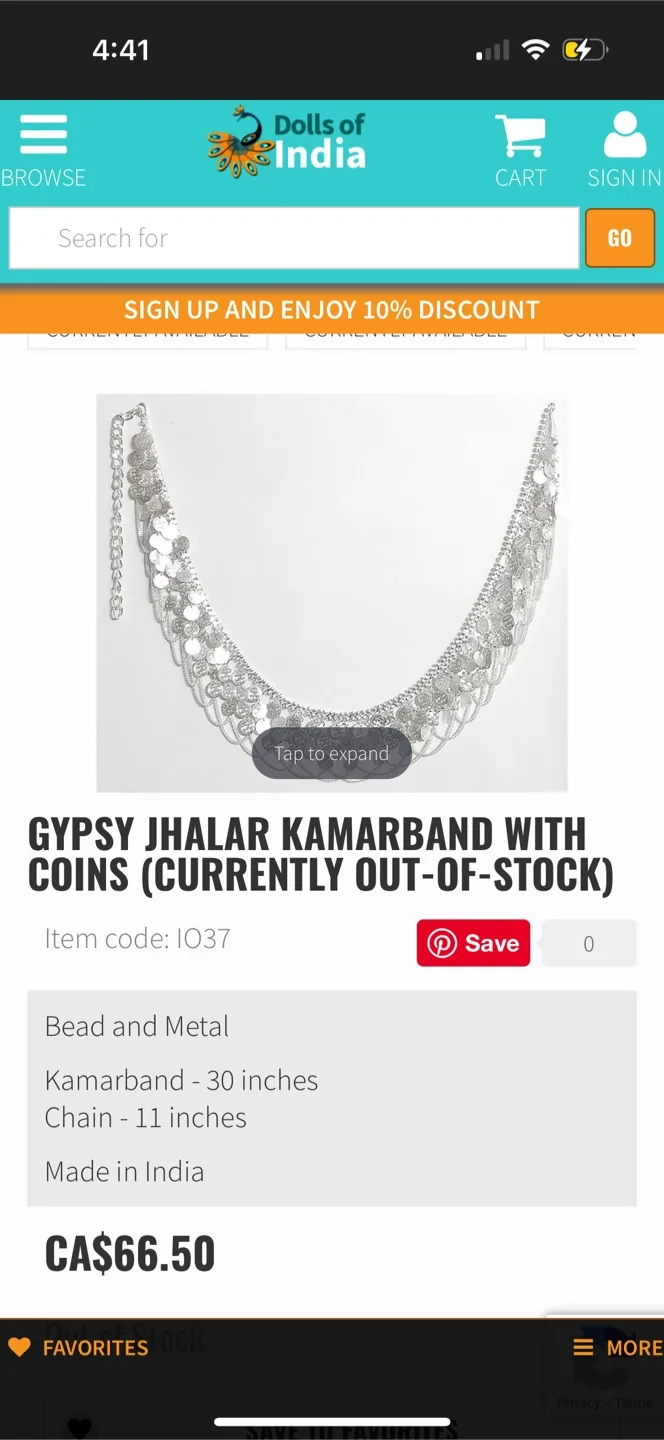Go to Dolls of India homepage
Image resolution: width=664 pixels, height=1440 pixels.
[x=288, y=143]
